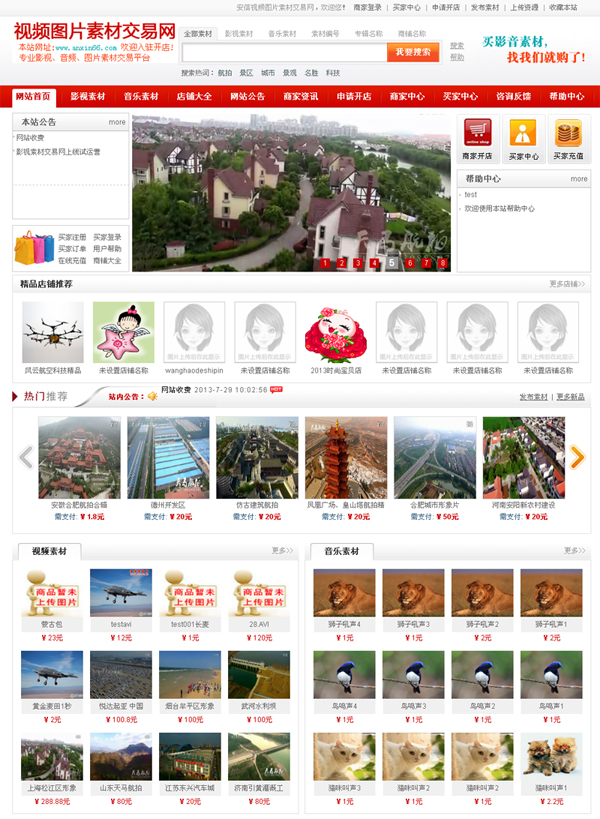This screenshot has height=819, width=600.
Task: Open more under 本站公告
Action: tap(117, 123)
